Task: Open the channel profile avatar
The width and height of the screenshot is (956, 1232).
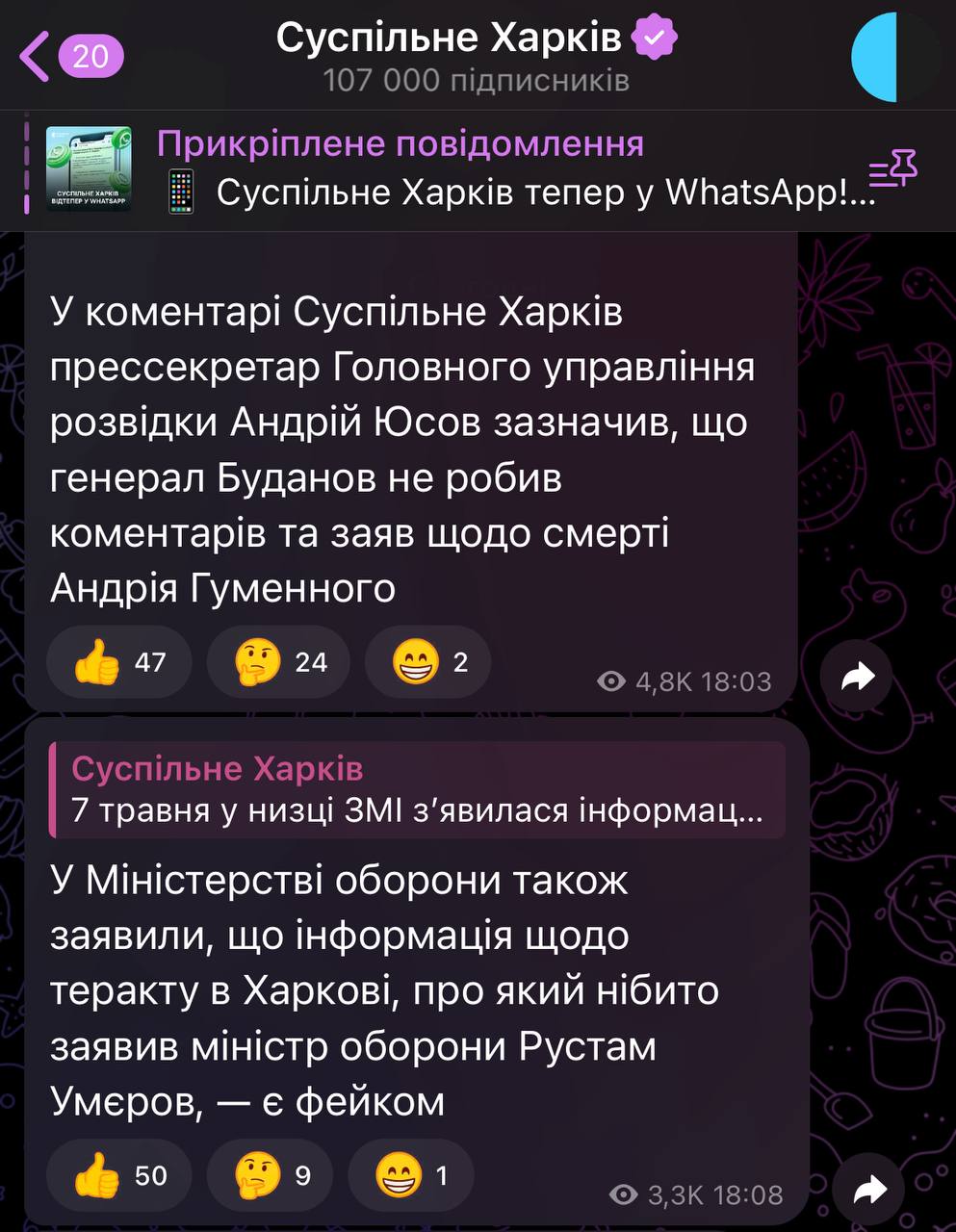Action: [893, 56]
